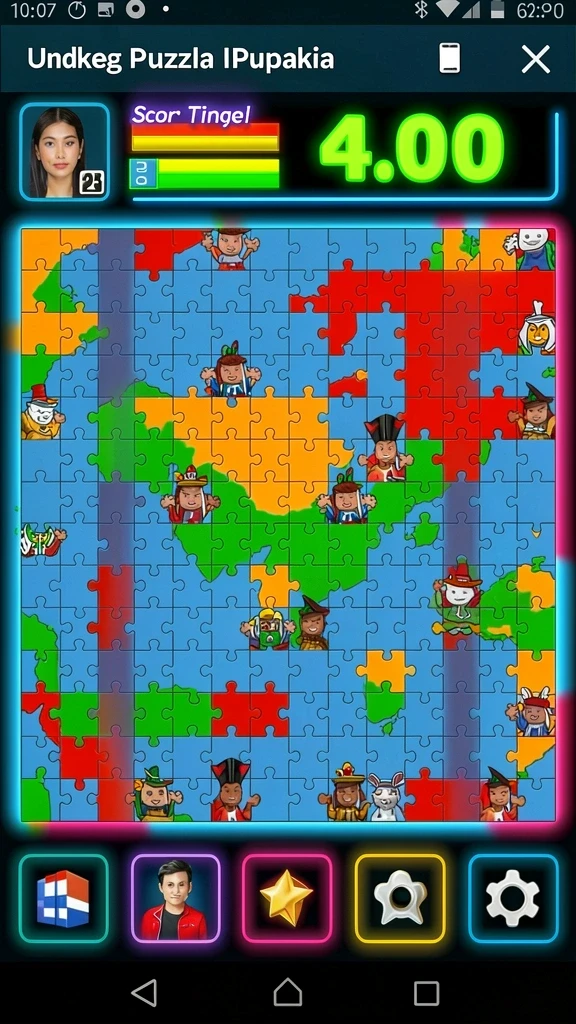Close the puzzle game with the X
Image resolution: width=576 pixels, height=1024 pixels.
536,59
